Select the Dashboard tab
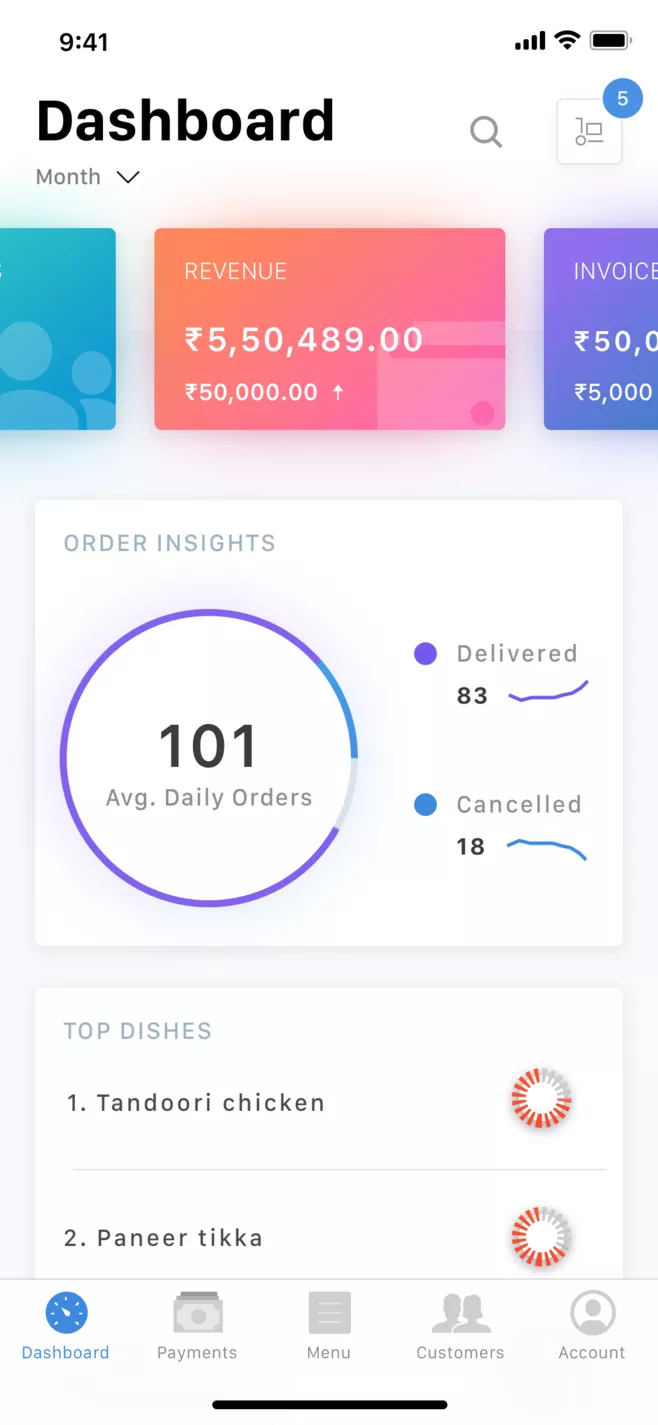Screen dimensions: 658x1425 coord(66,1326)
